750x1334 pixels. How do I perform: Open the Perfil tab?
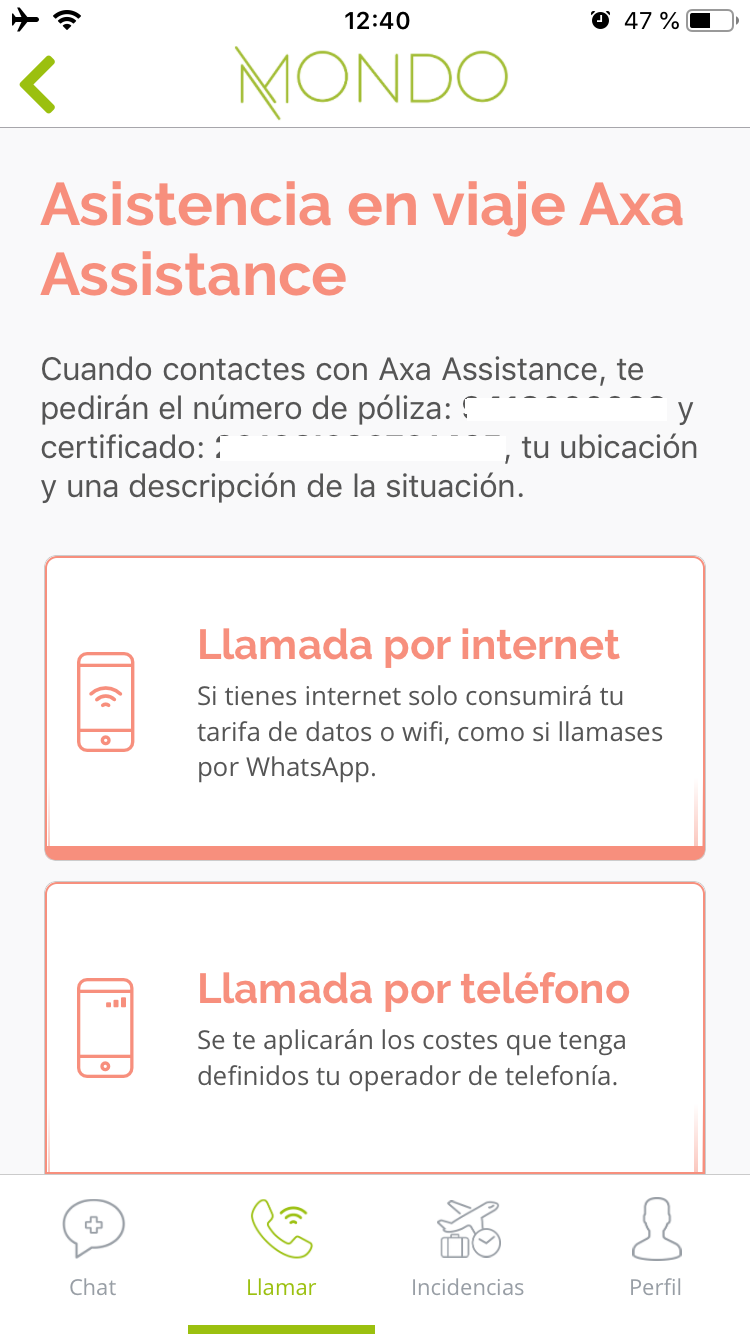tap(656, 1248)
